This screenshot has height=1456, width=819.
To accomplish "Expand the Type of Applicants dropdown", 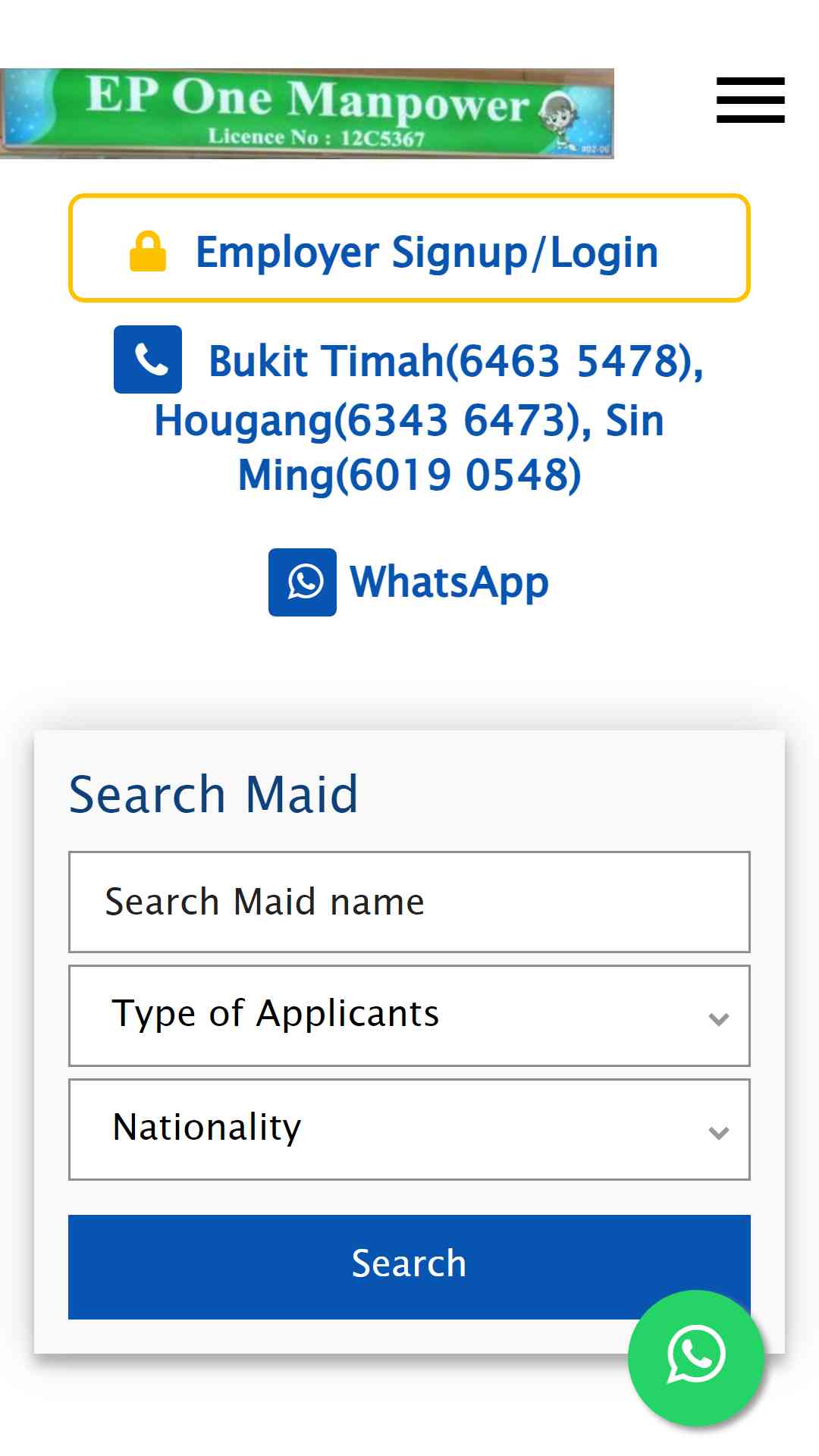I will [409, 1015].
